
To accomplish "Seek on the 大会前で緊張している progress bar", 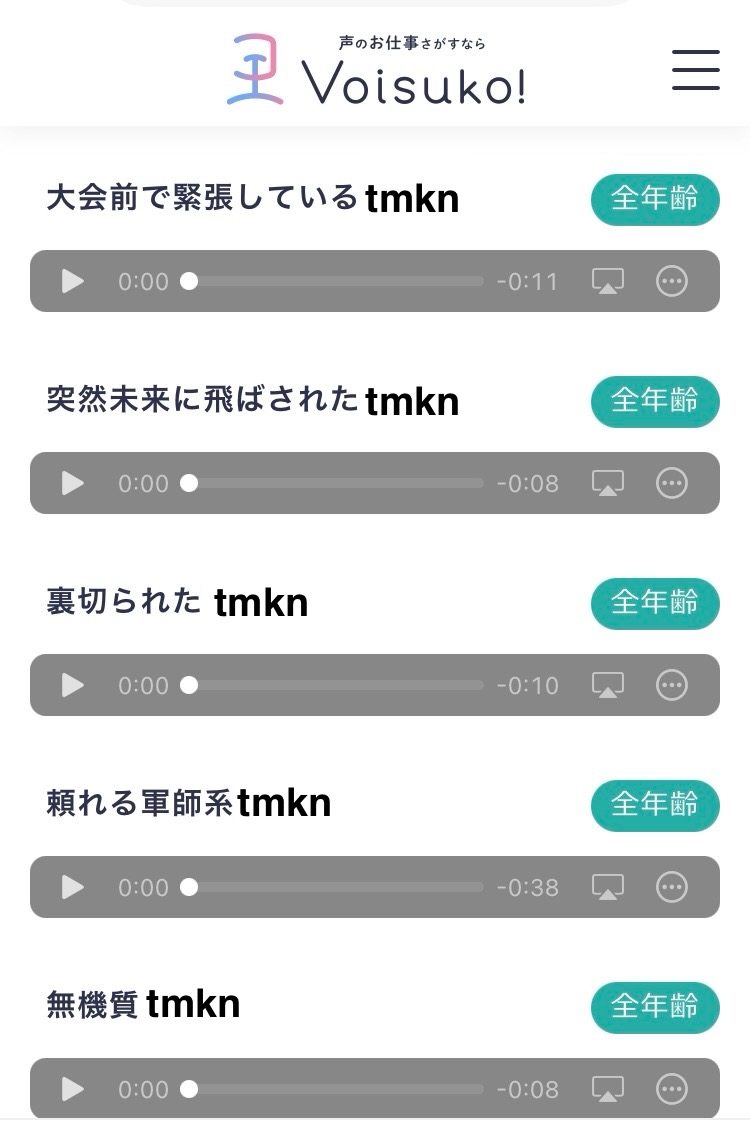I will click(x=335, y=281).
